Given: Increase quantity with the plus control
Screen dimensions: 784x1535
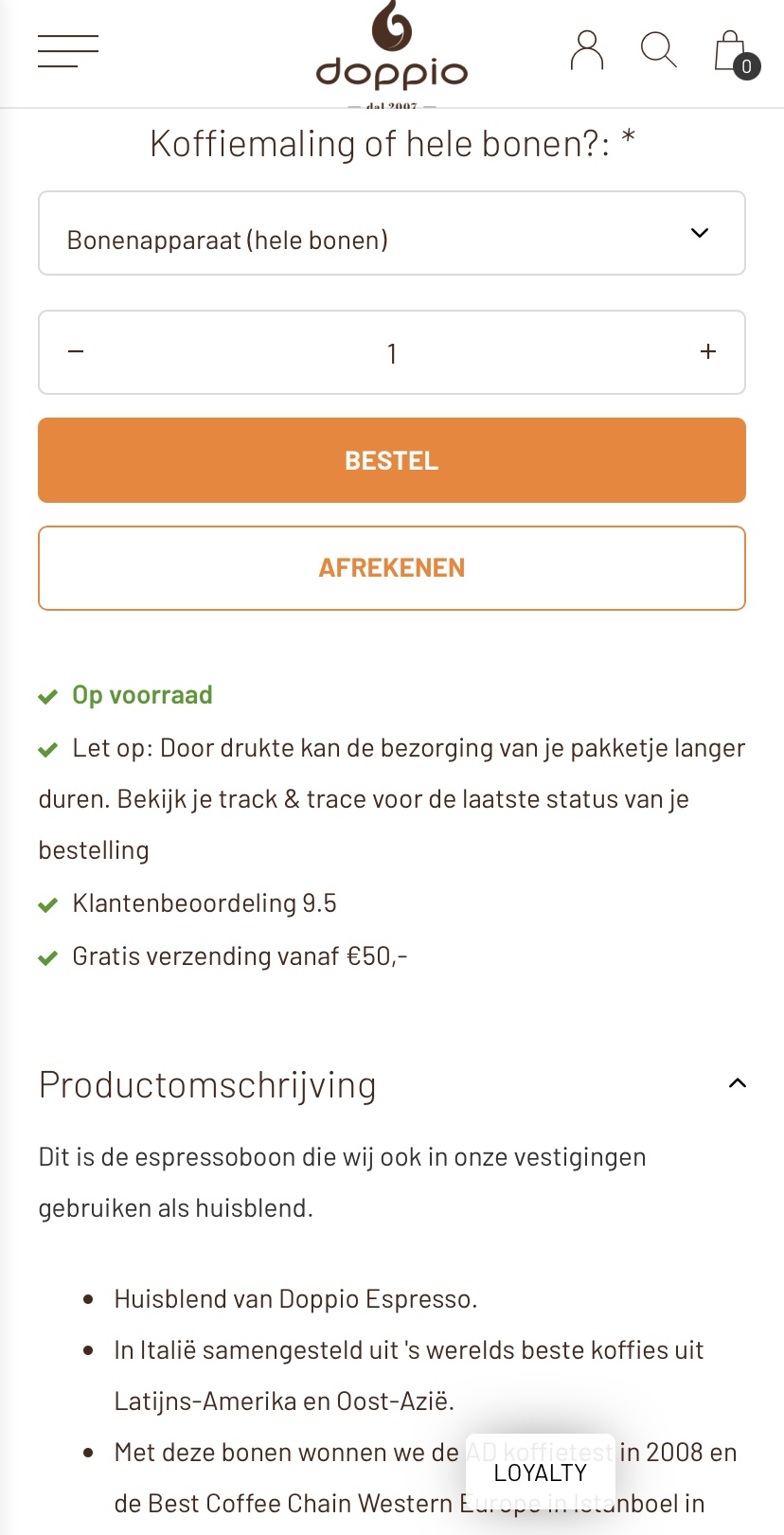Looking at the screenshot, I should click(x=707, y=351).
